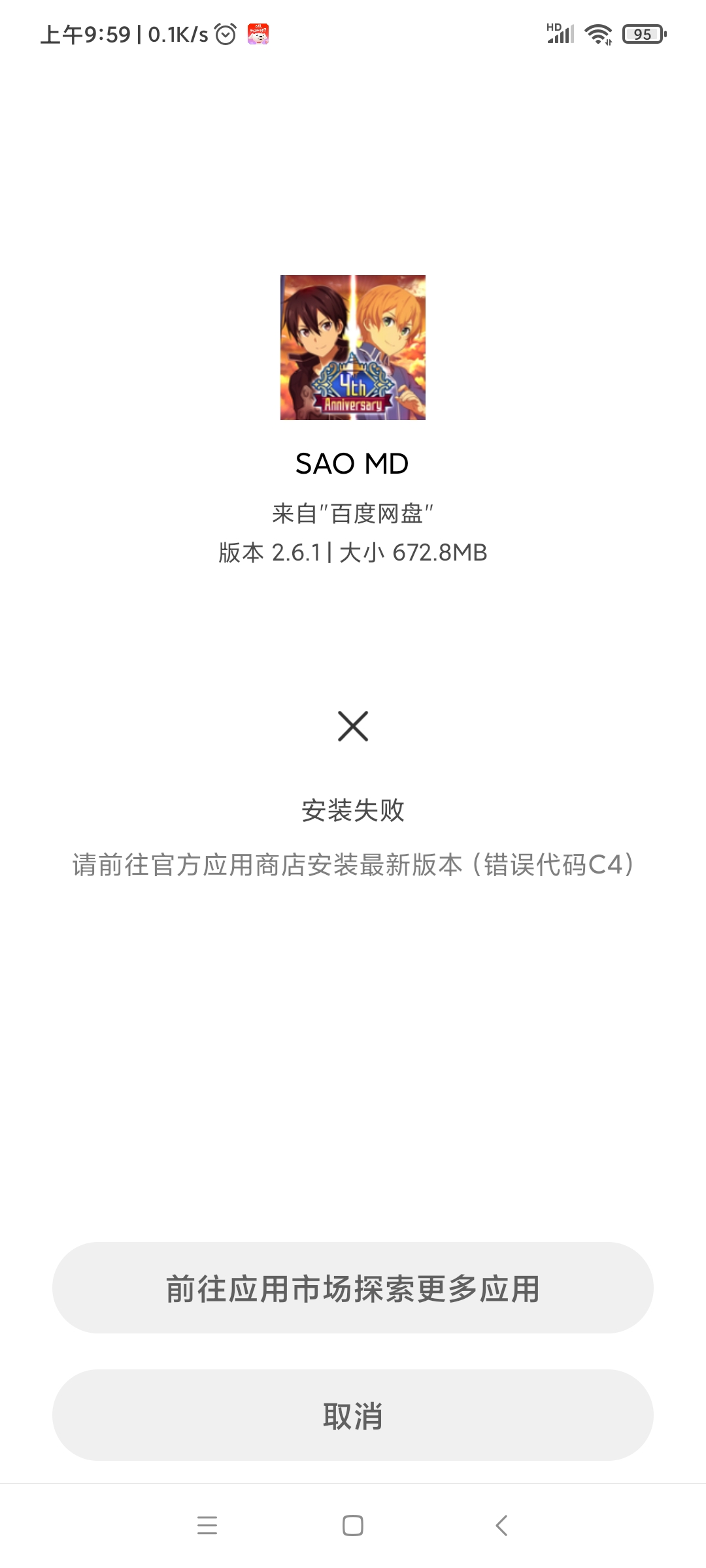706x1568 pixels.
Task: Tap 前往应用市场探索更多应用 button
Action: [x=353, y=1288]
